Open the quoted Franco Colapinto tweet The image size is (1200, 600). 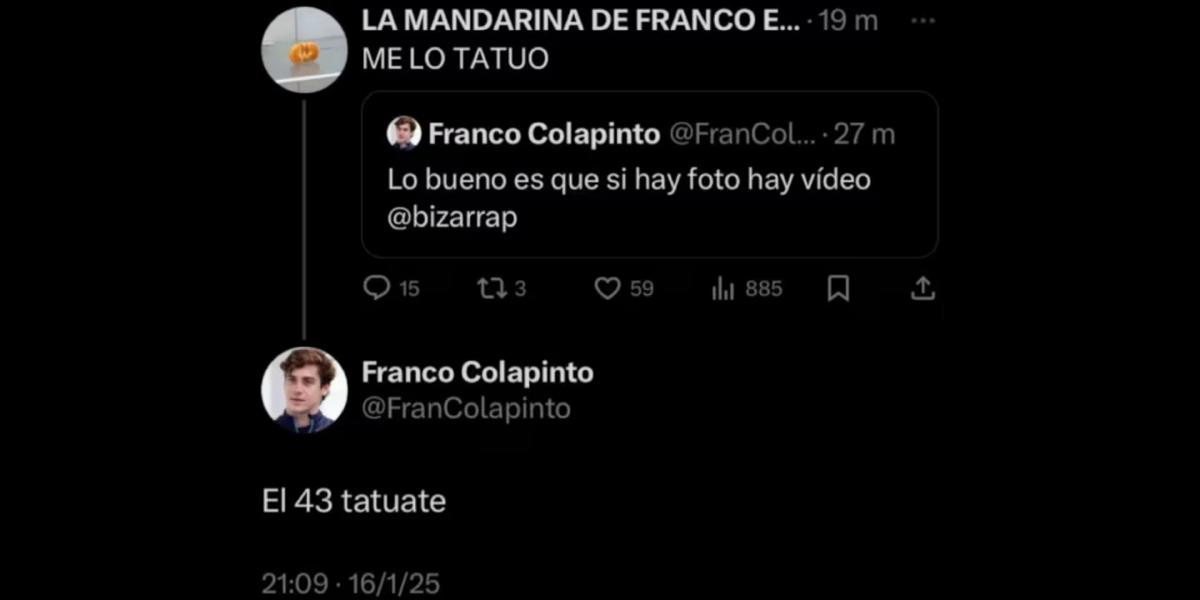point(649,181)
